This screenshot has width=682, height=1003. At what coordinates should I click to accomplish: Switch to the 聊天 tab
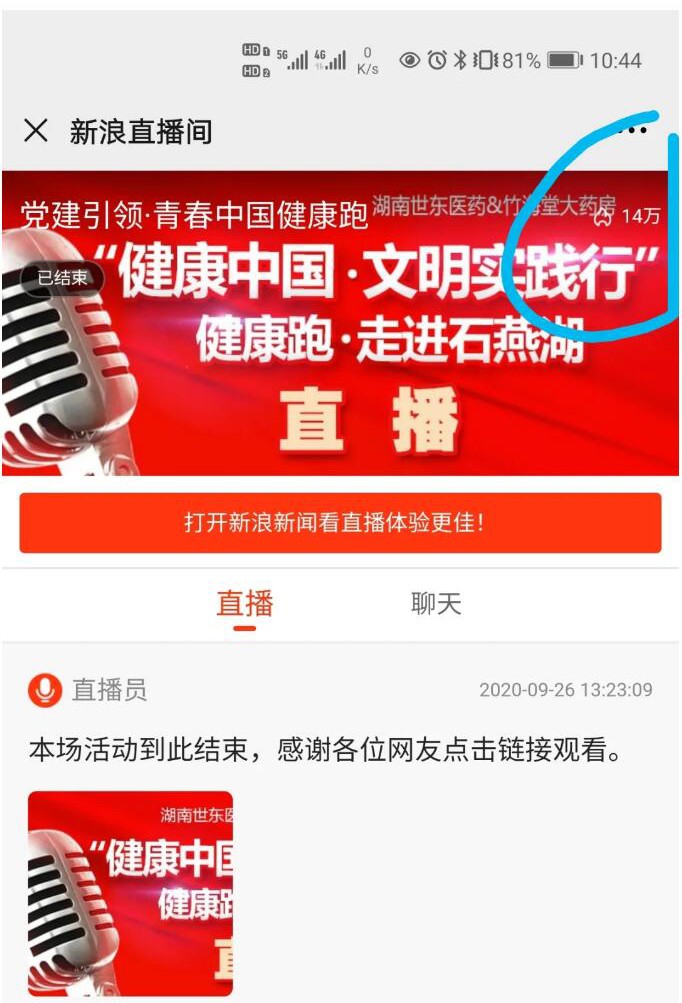click(x=436, y=604)
